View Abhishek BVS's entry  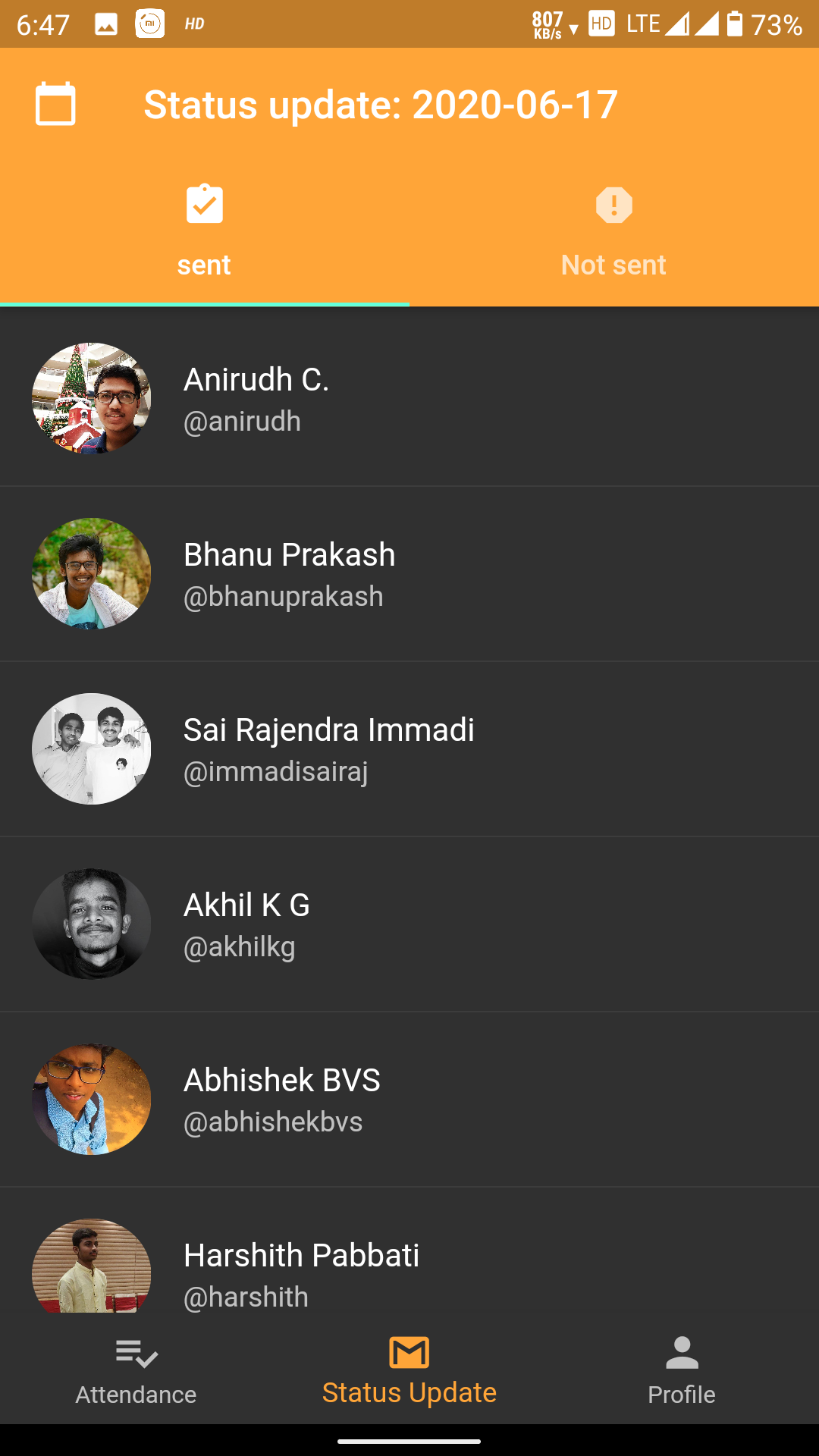coord(409,1100)
